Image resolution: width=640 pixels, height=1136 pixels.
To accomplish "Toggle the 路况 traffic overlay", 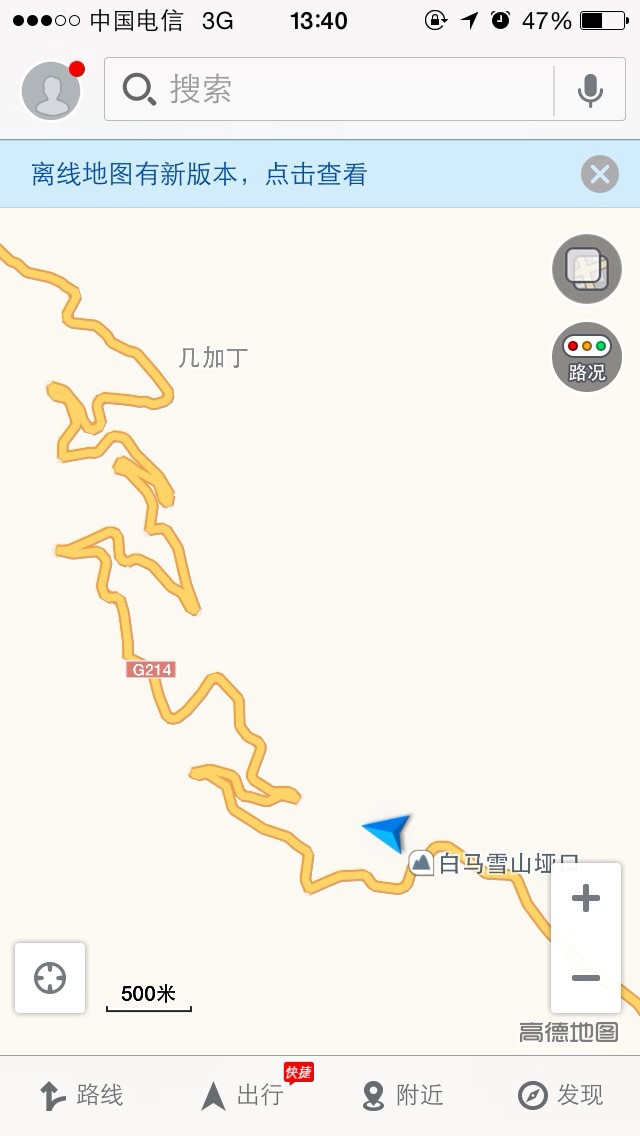I will (586, 357).
